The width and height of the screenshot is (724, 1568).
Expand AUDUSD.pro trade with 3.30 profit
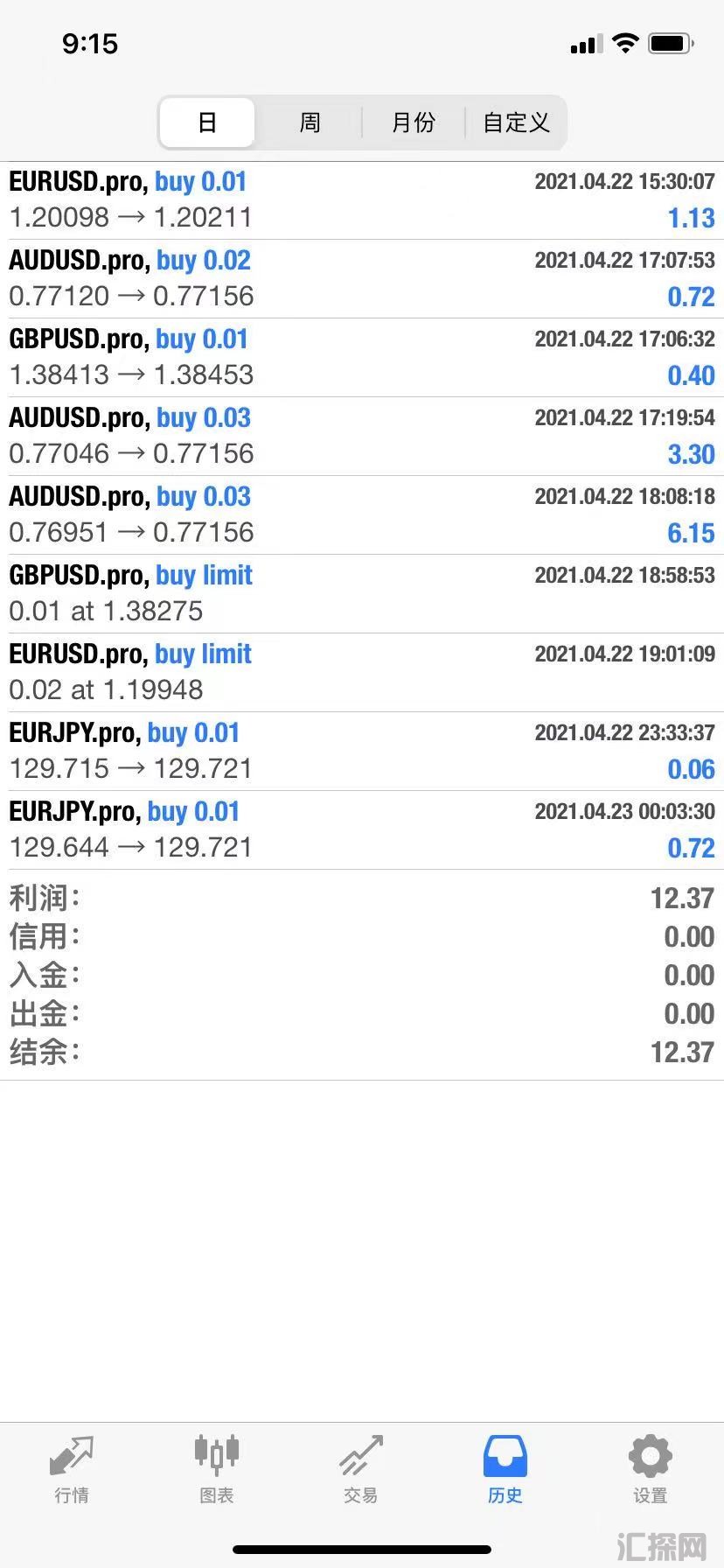(x=362, y=437)
